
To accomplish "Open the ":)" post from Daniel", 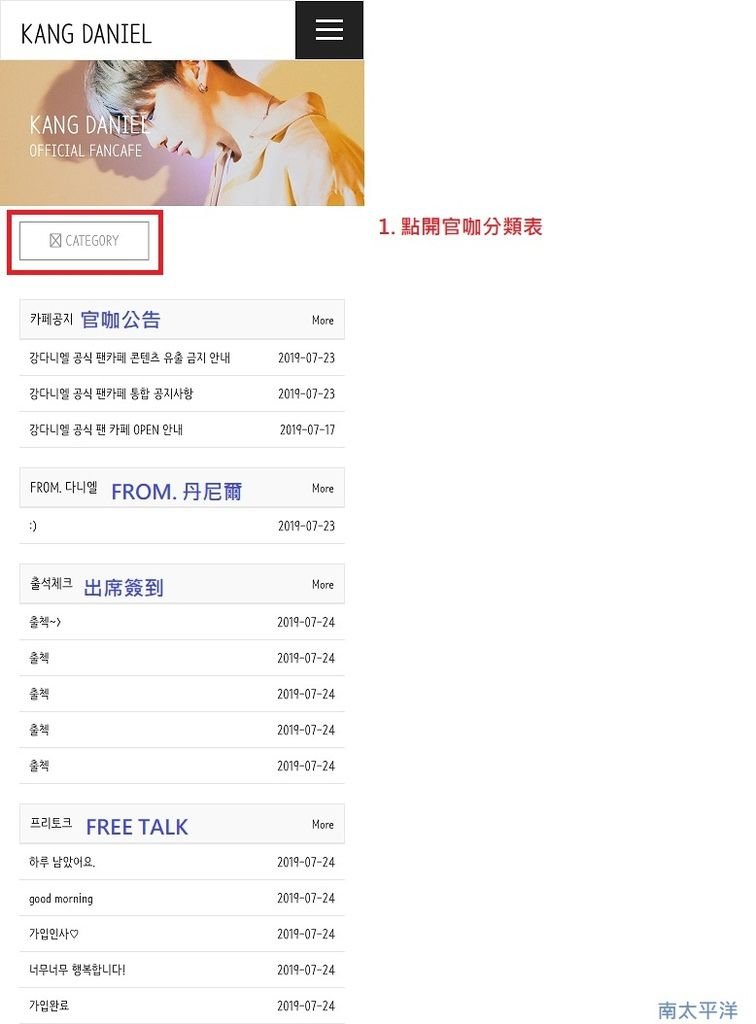I will pyautogui.click(x=34, y=526).
